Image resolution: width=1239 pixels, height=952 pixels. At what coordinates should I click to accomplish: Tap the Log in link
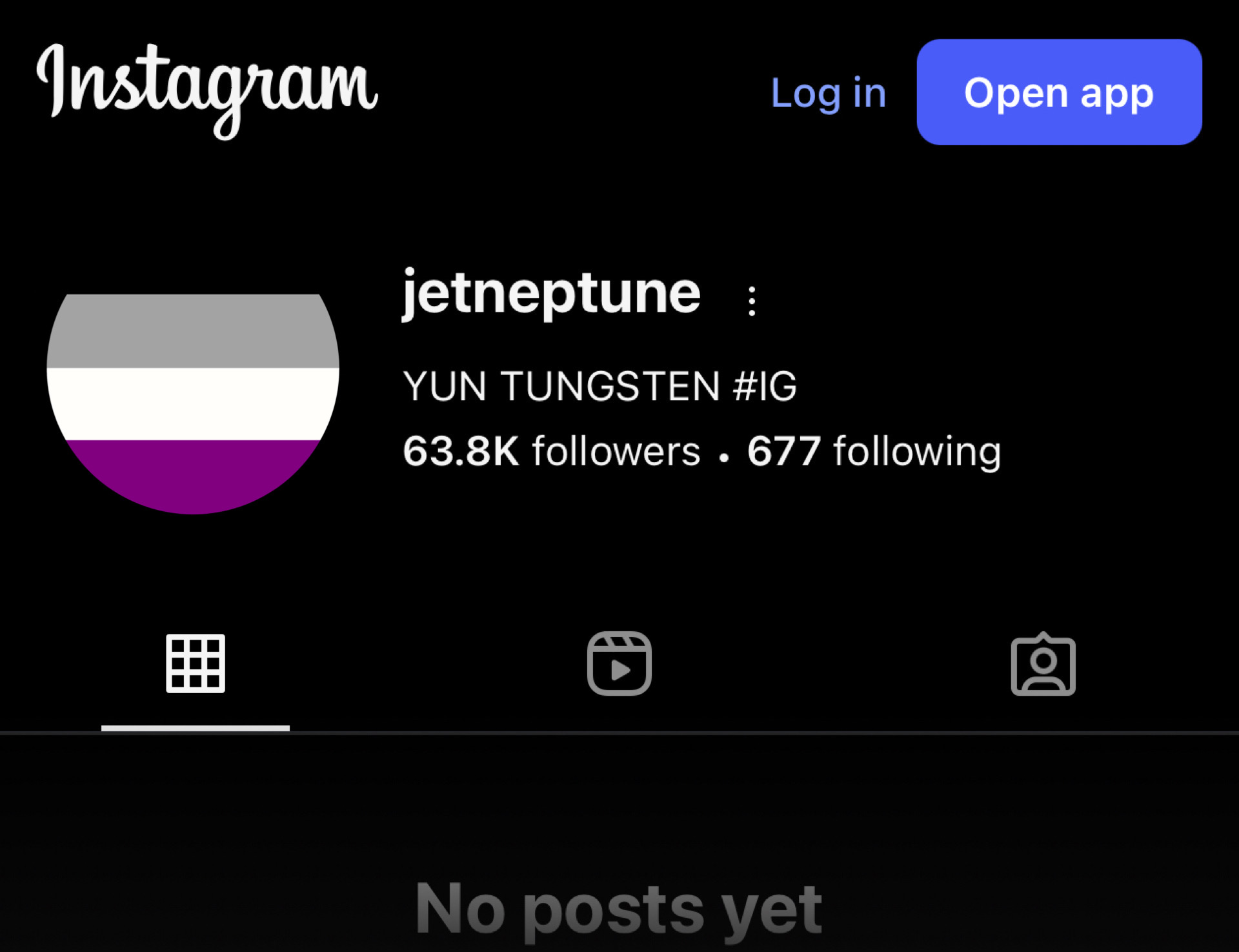pos(828,94)
